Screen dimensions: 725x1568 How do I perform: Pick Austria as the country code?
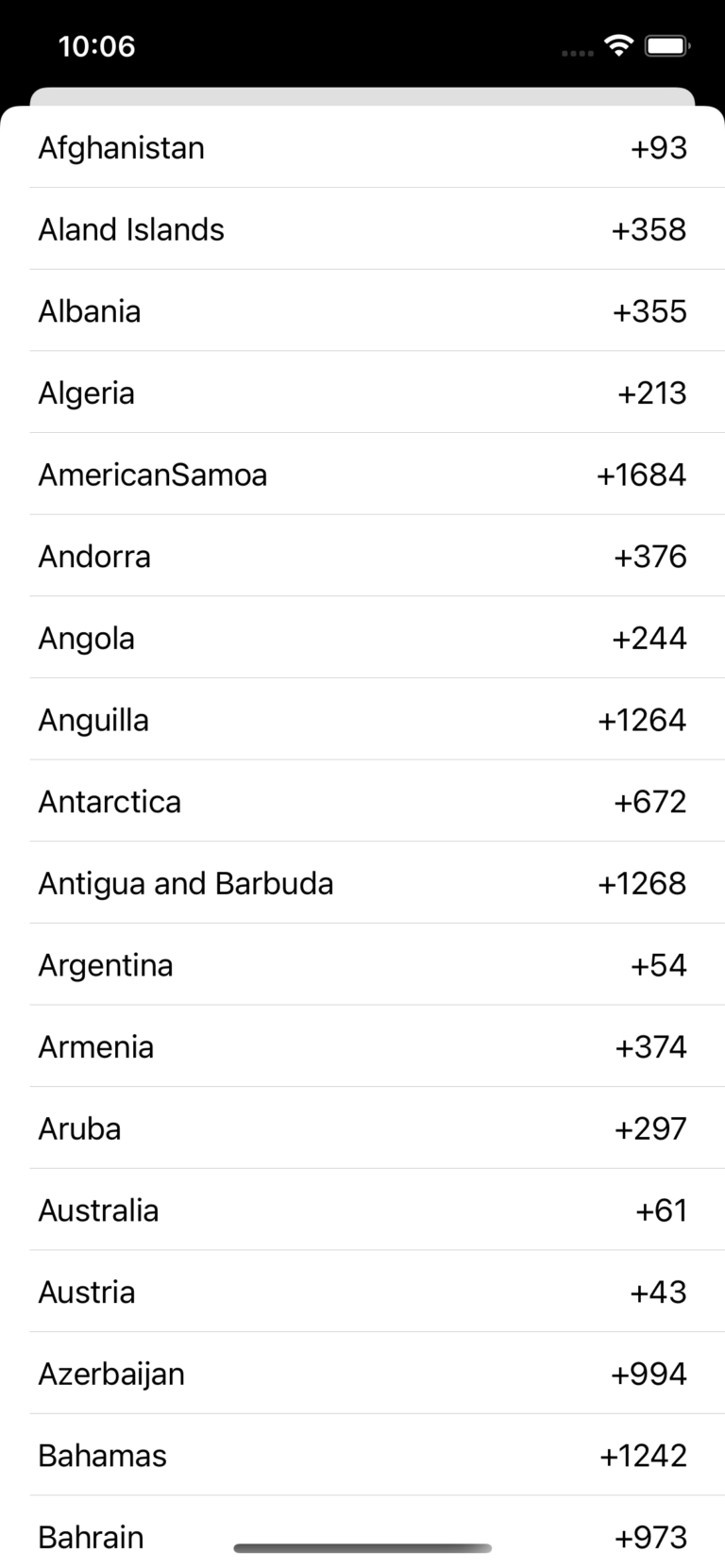(x=362, y=1293)
